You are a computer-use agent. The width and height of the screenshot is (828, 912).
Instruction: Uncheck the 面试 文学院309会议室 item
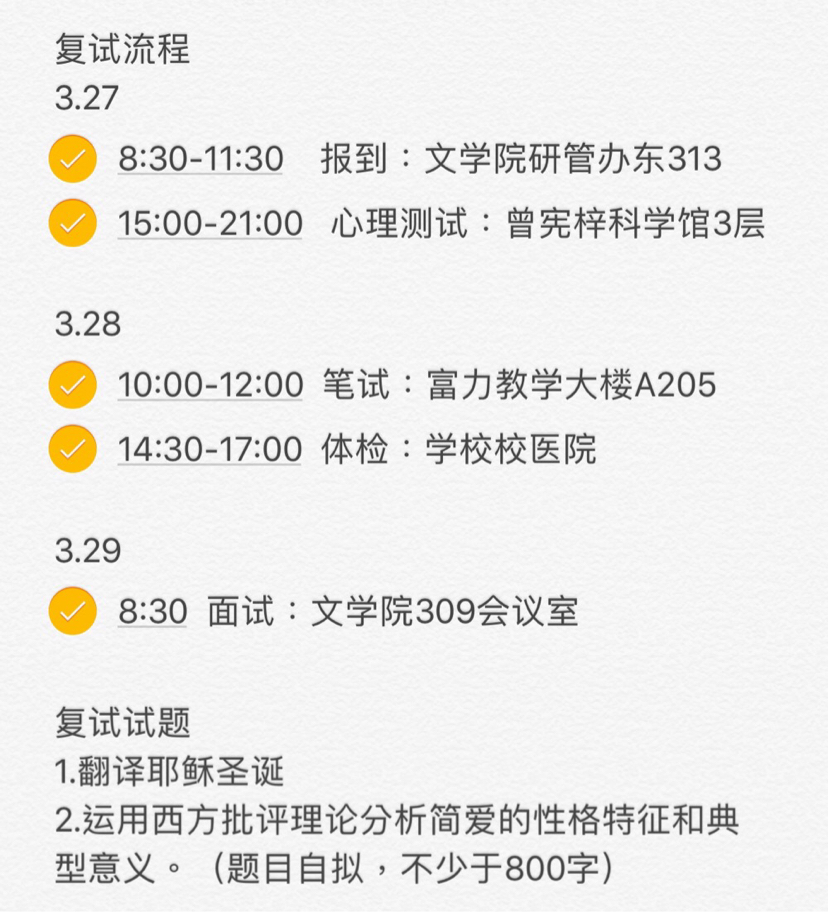pyautogui.click(x=73, y=611)
